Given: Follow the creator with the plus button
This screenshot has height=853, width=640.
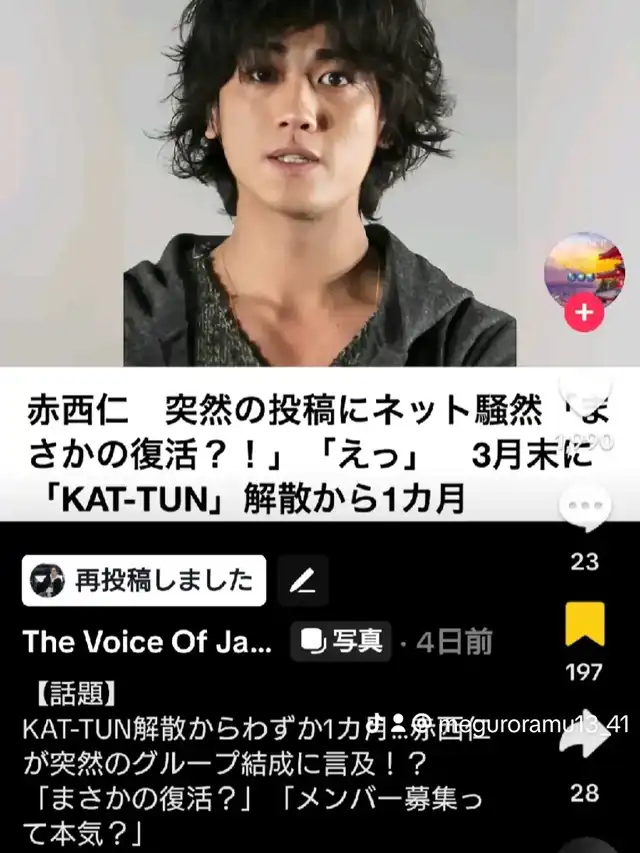Looking at the screenshot, I should click(x=584, y=313).
